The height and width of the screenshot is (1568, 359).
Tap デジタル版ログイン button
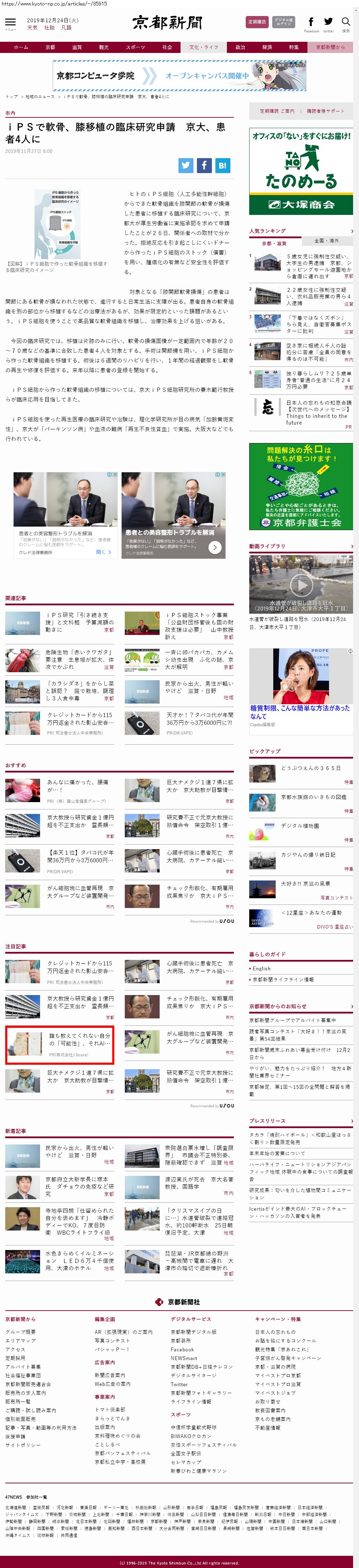[x=283, y=22]
